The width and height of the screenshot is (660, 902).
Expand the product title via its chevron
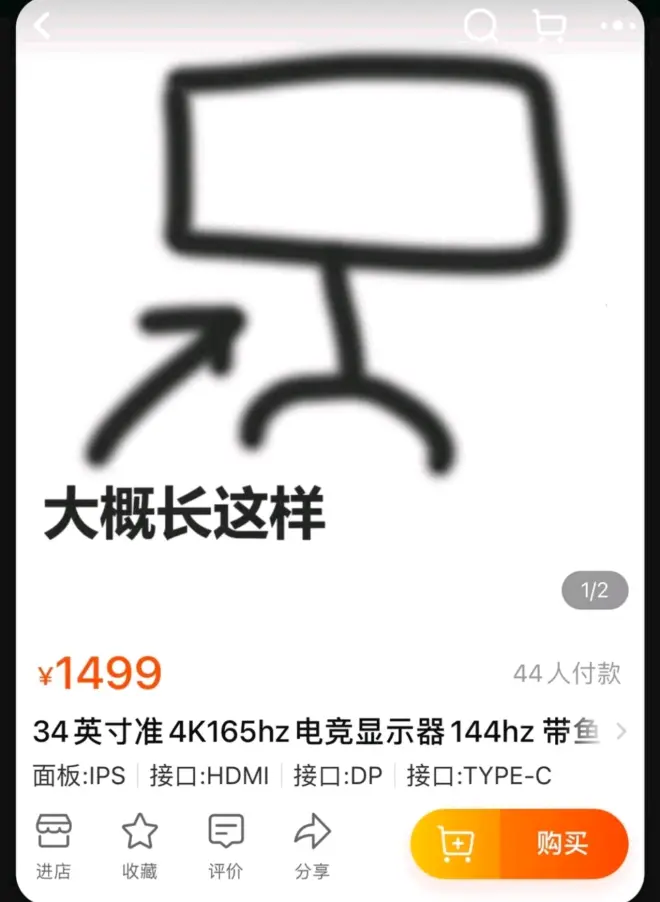[621, 732]
